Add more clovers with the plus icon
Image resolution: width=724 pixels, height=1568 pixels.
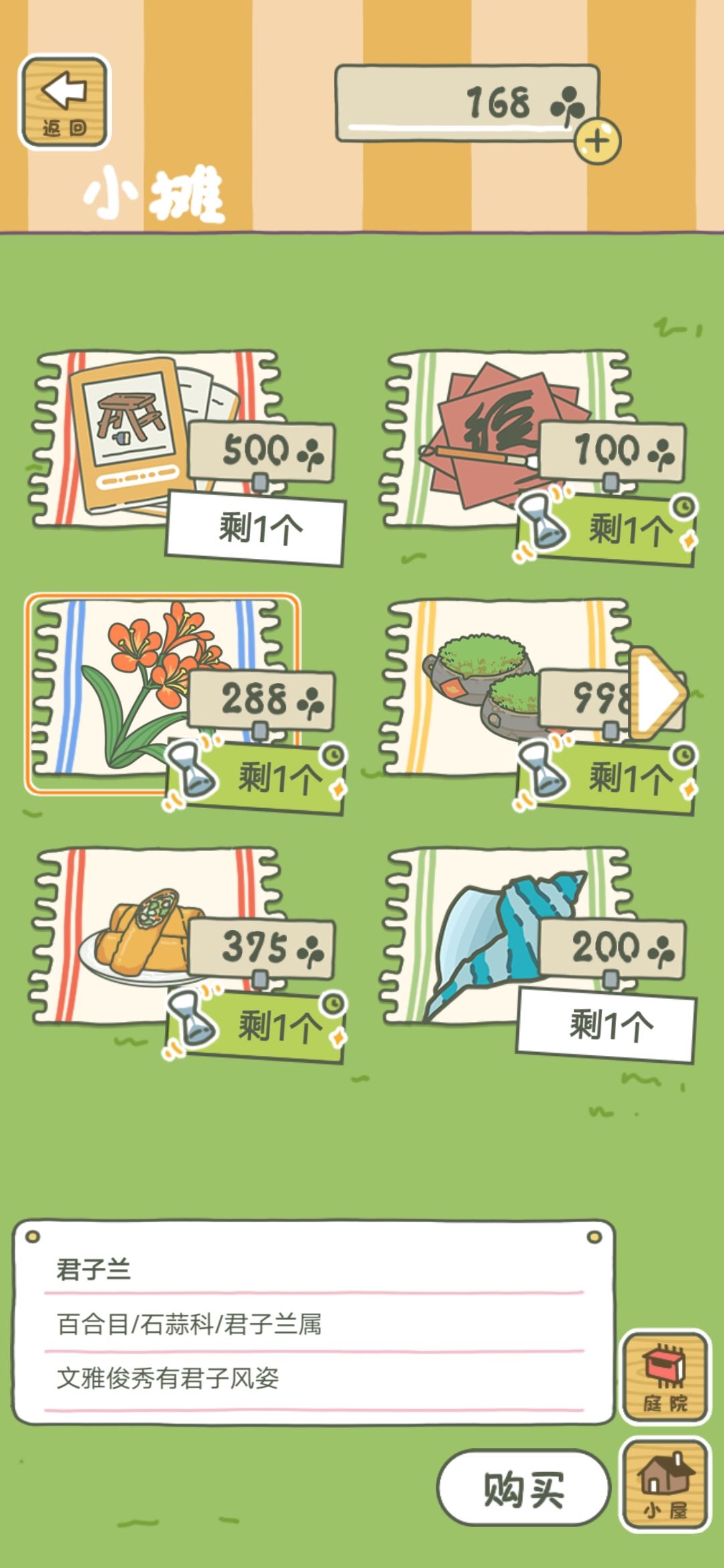pos(597,141)
